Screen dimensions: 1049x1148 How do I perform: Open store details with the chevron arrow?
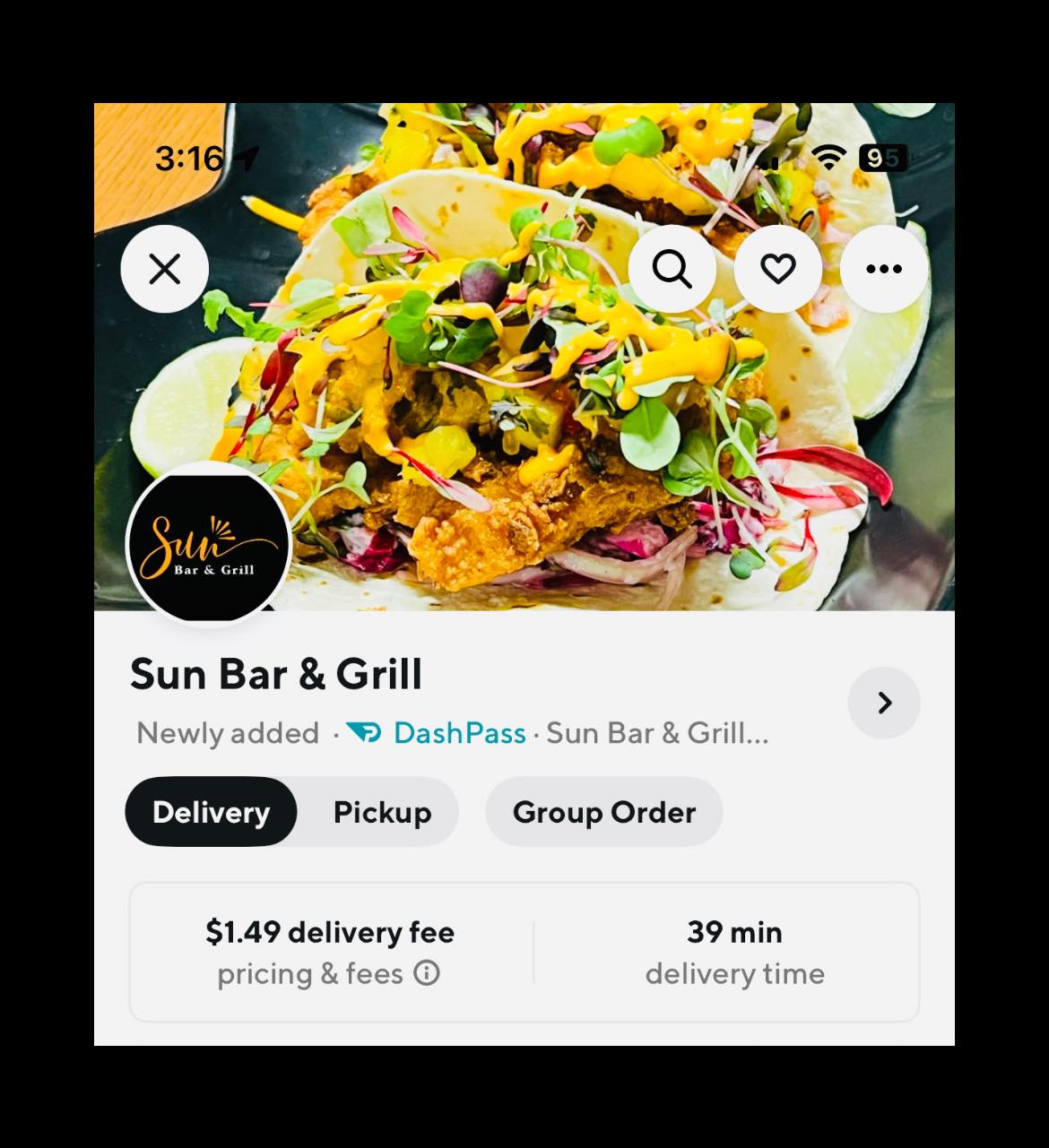[x=884, y=703]
